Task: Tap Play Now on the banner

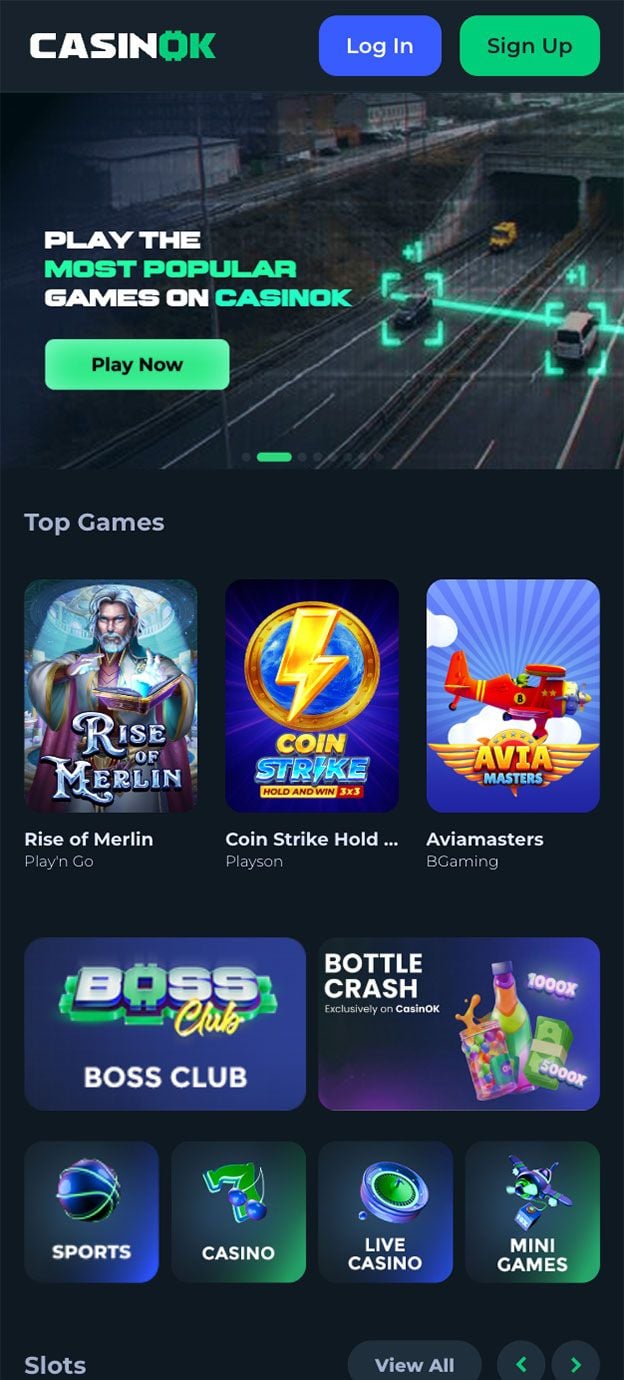Action: 137,364
